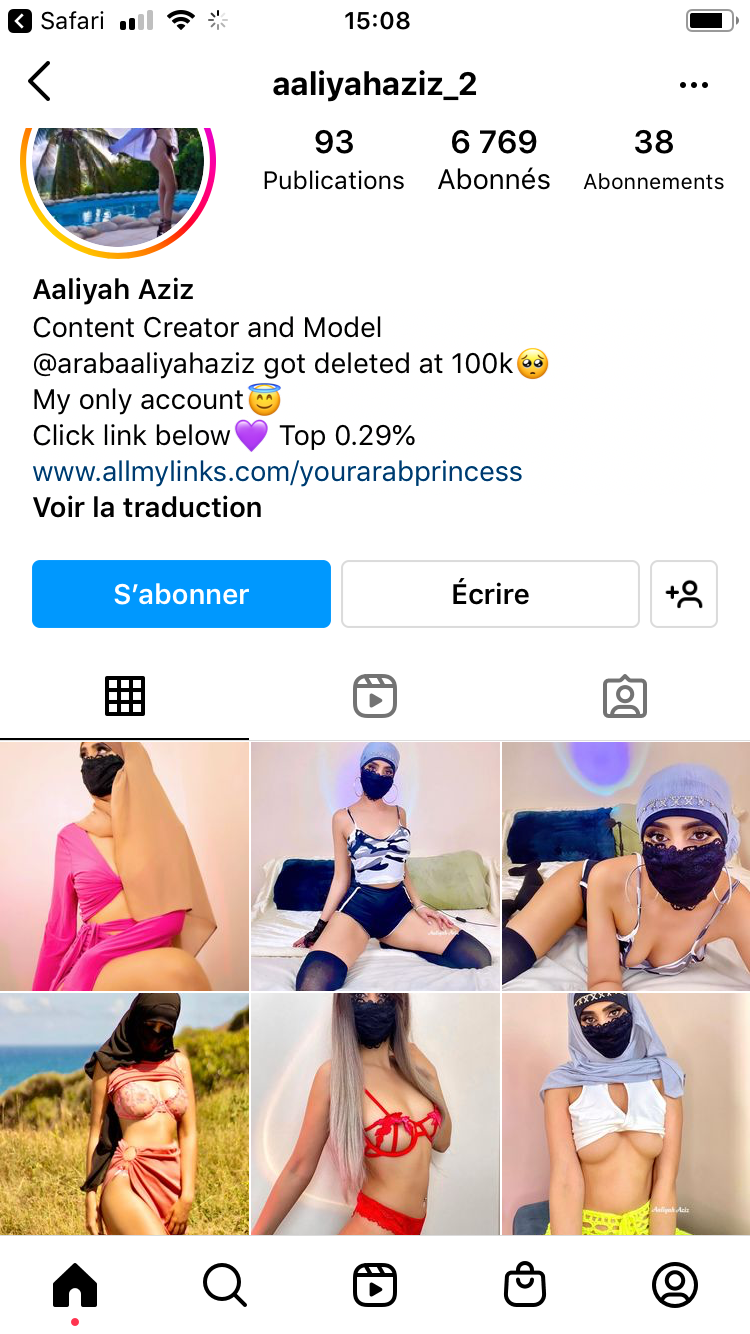Screen dimensions: 750x1334
Task: Open the three-dot options menu
Action: (693, 85)
